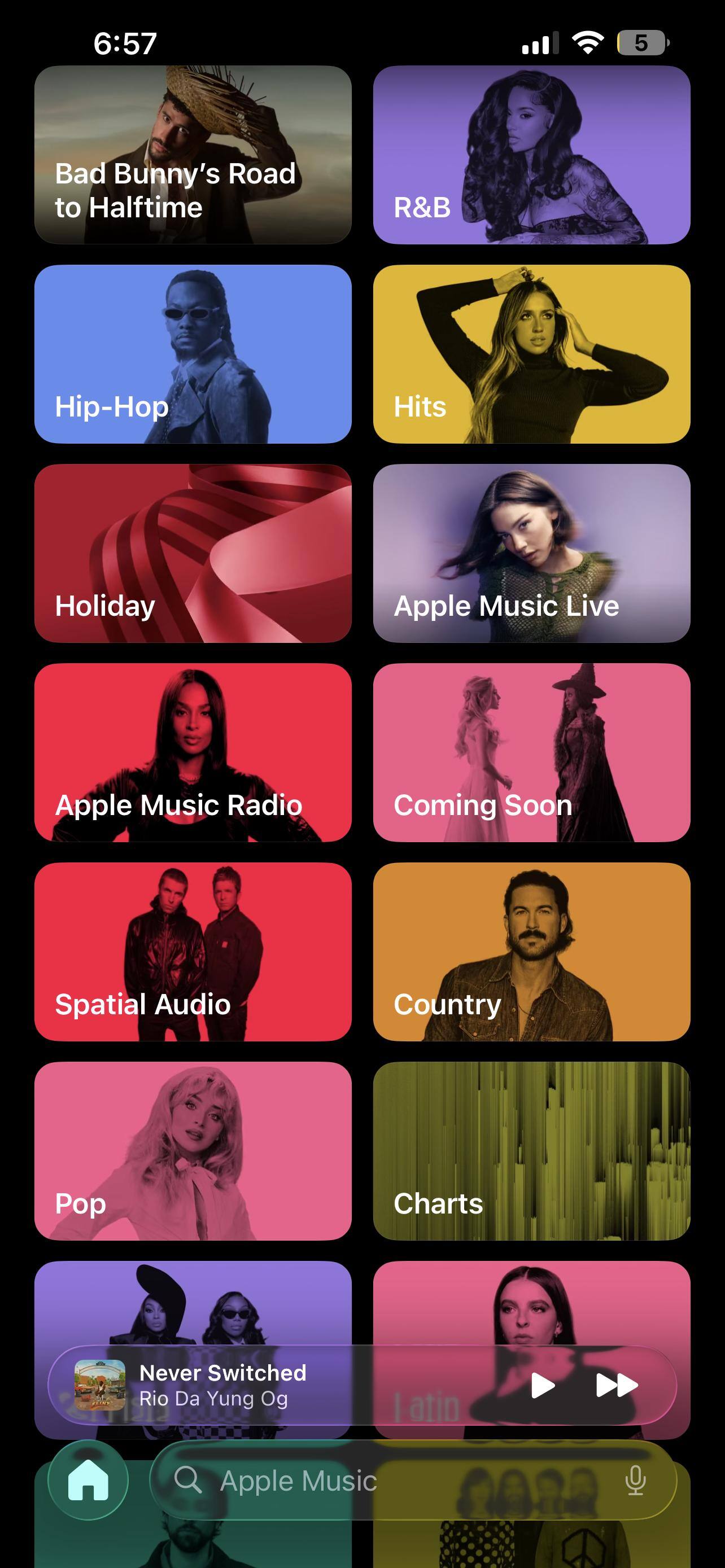The image size is (725, 1568).
Task: Browse the R&B category
Action: pyautogui.click(x=531, y=155)
